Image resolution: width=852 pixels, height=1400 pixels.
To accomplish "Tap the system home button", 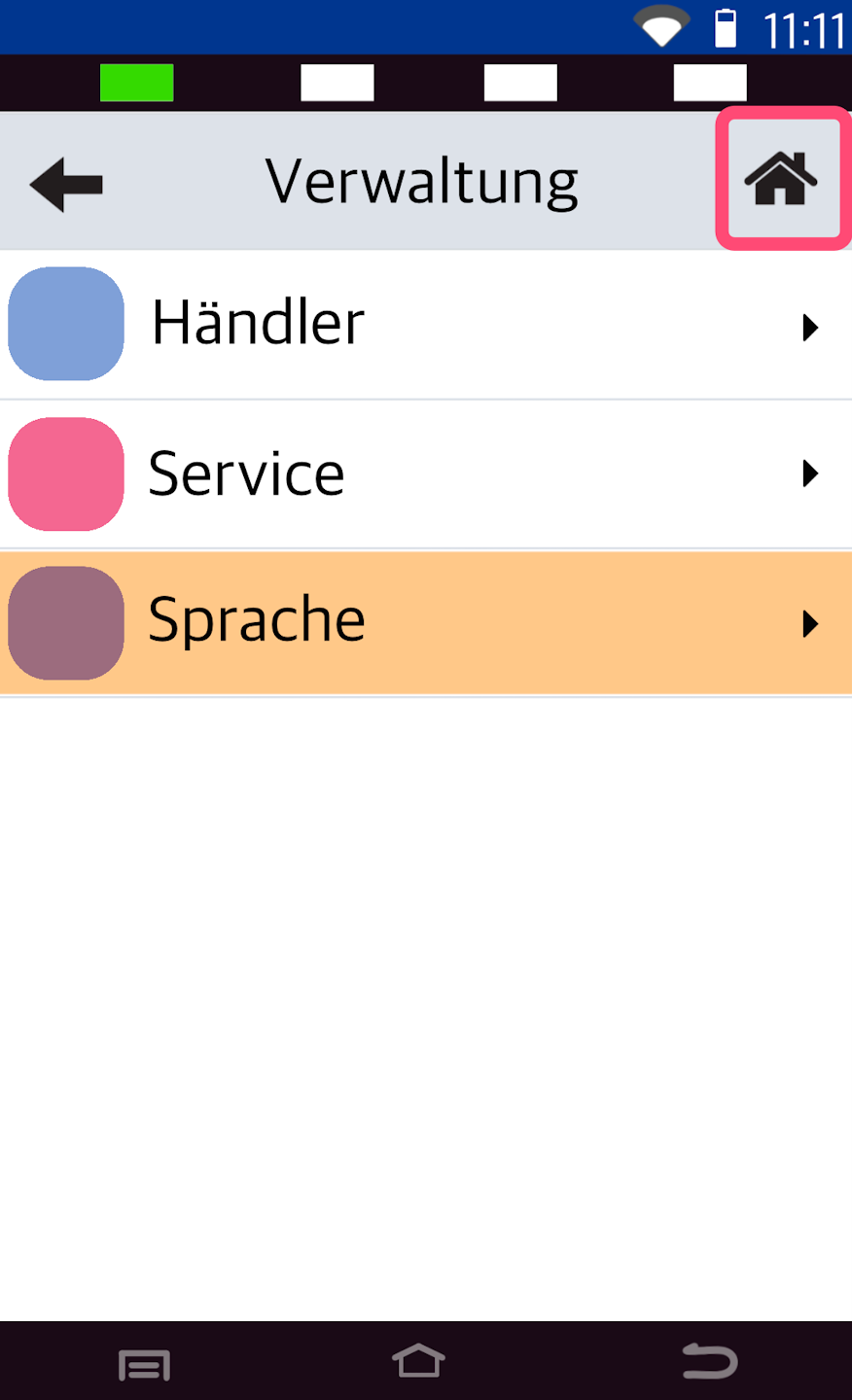I will (418, 1361).
